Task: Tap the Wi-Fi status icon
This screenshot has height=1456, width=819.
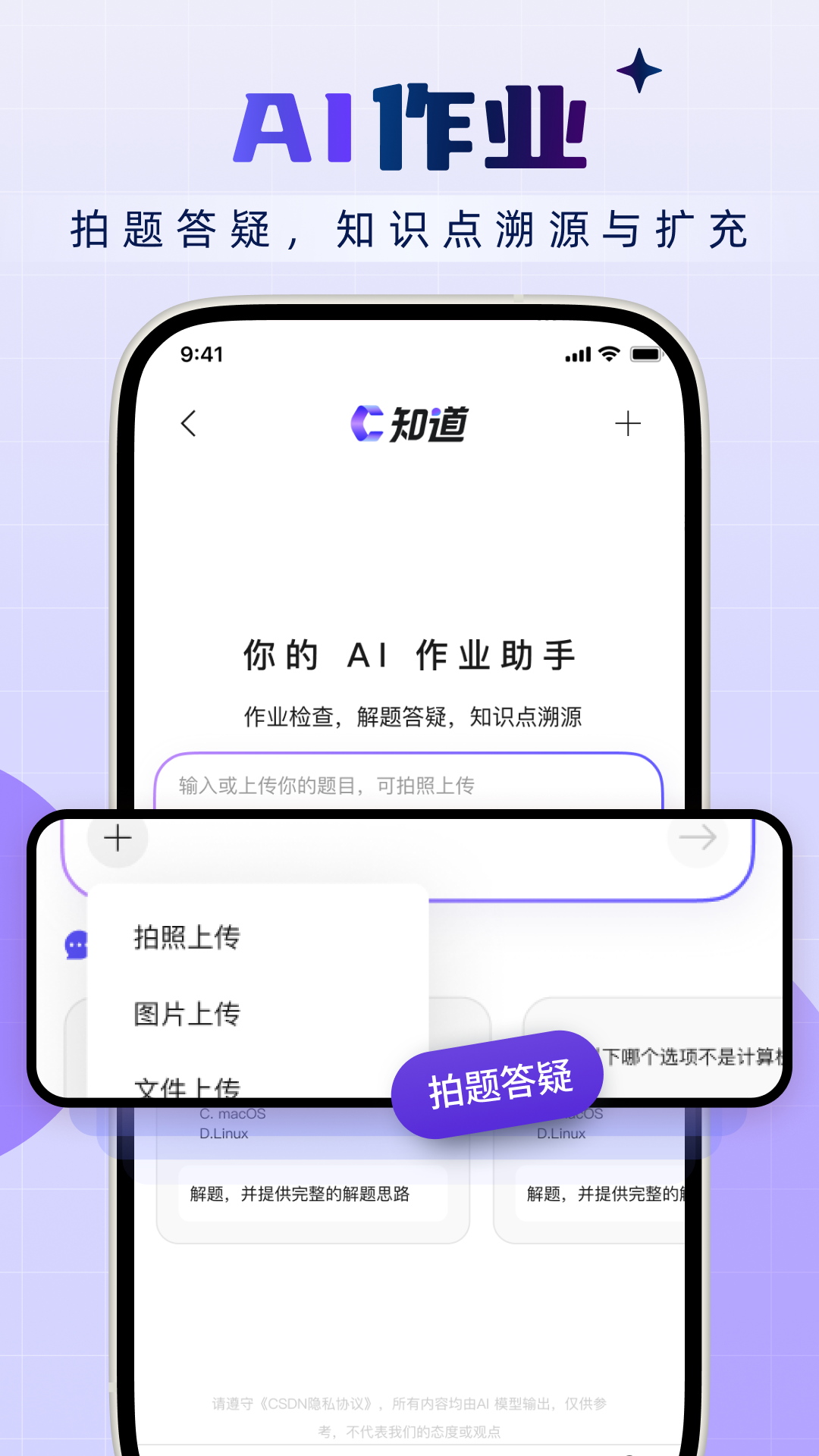Action: (x=608, y=353)
